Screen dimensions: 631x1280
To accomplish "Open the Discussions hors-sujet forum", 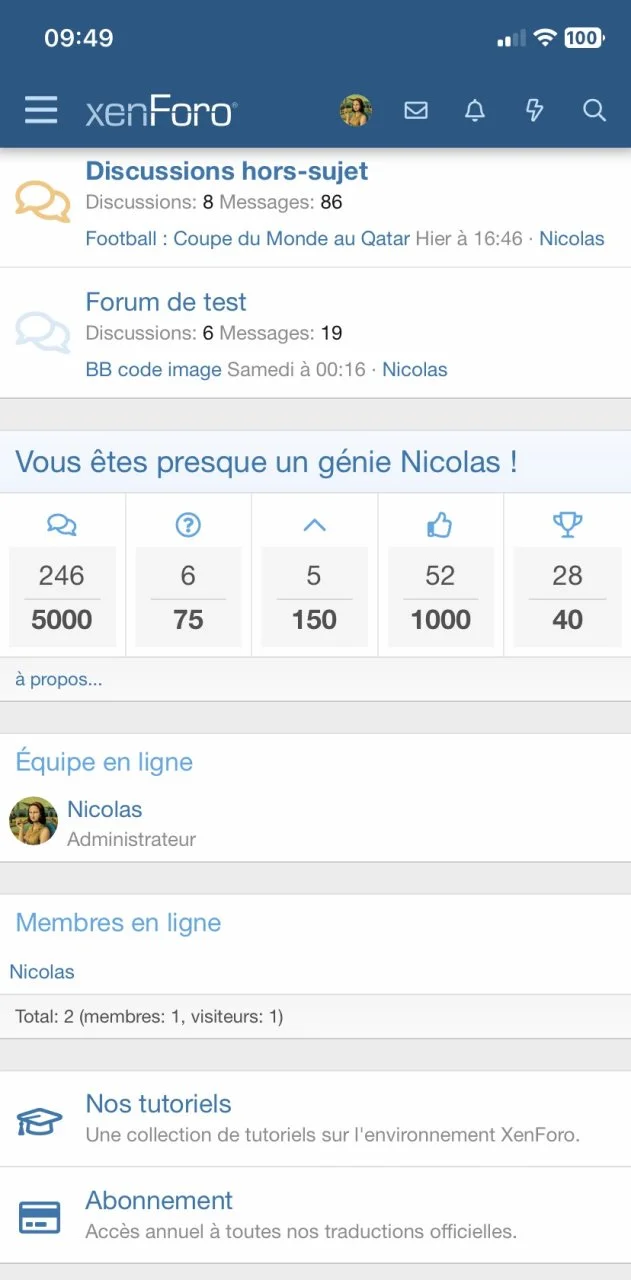I will tap(227, 171).
